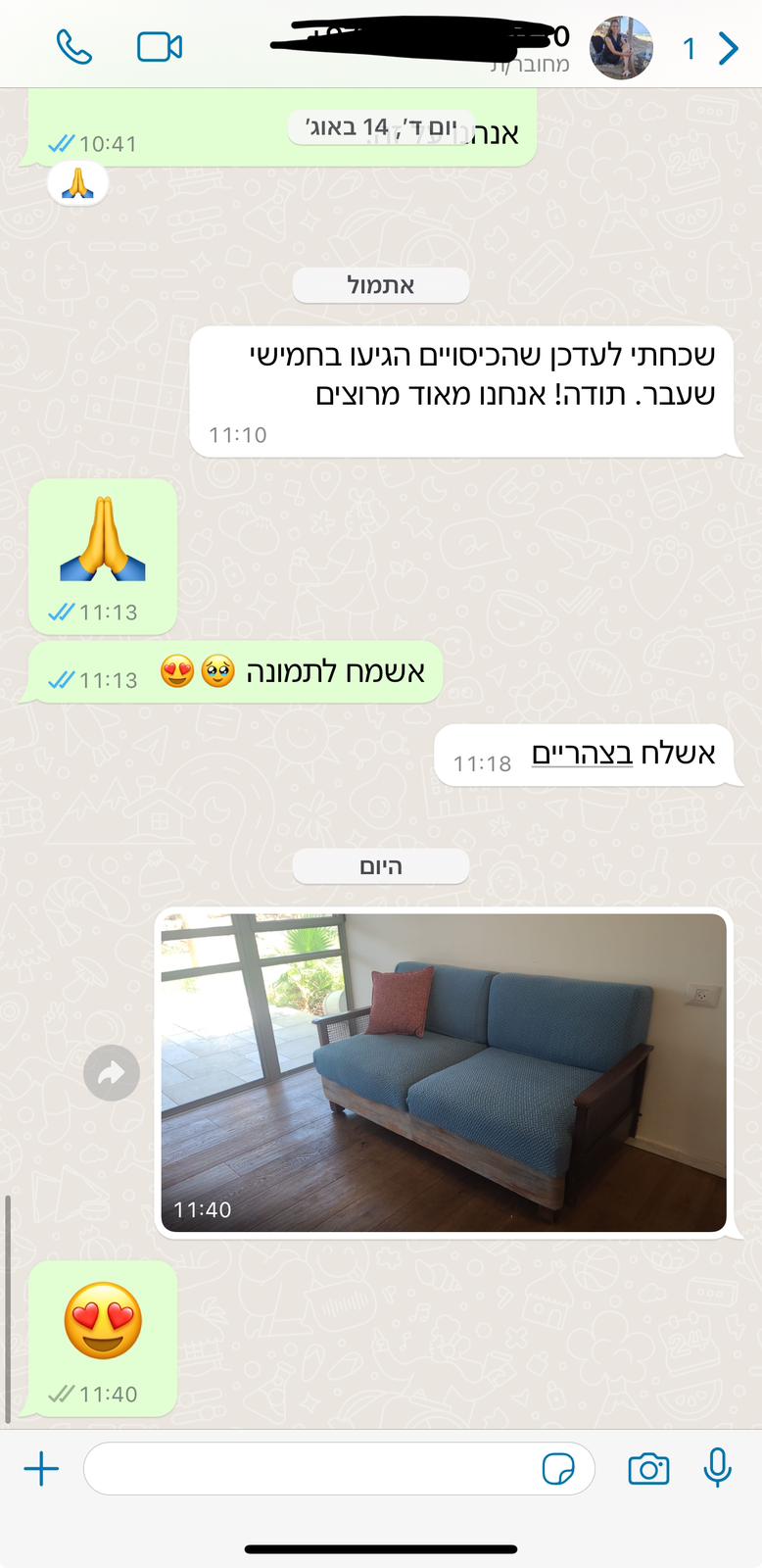View the praying hands reaction on 10:41 message
The height and width of the screenshot is (1568, 762).
(77, 183)
